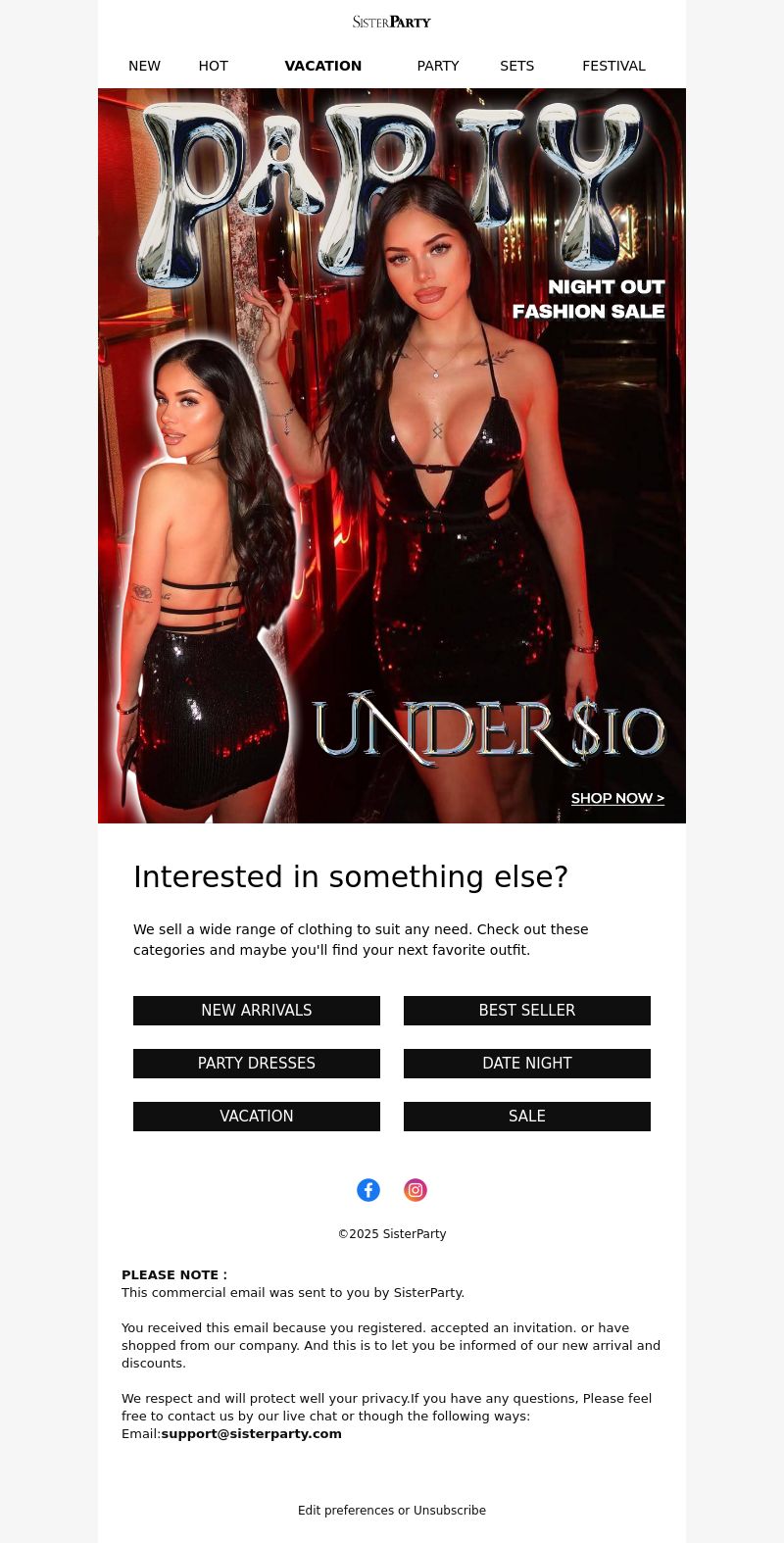Browse PARTY DRESSES
Image resolution: width=784 pixels, height=1543 pixels.
[x=257, y=1064]
